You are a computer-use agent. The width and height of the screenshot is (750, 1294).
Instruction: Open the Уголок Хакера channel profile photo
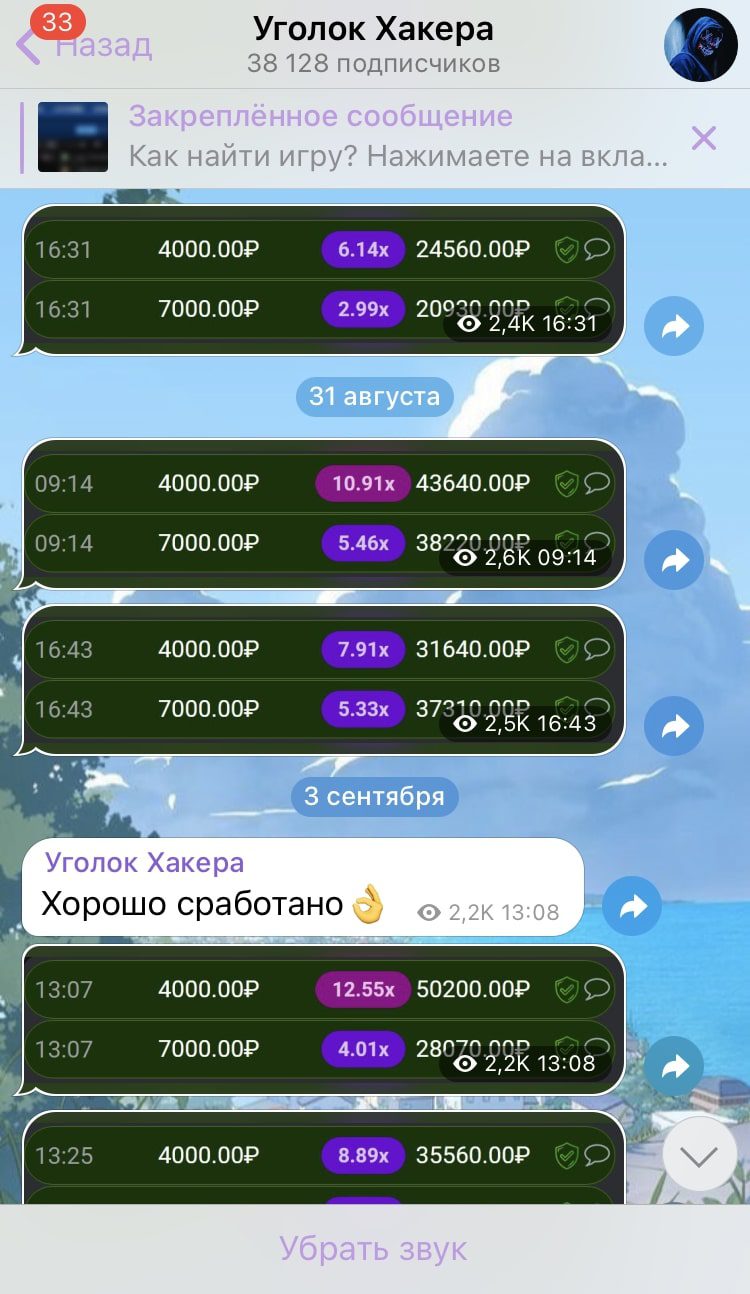[700, 44]
